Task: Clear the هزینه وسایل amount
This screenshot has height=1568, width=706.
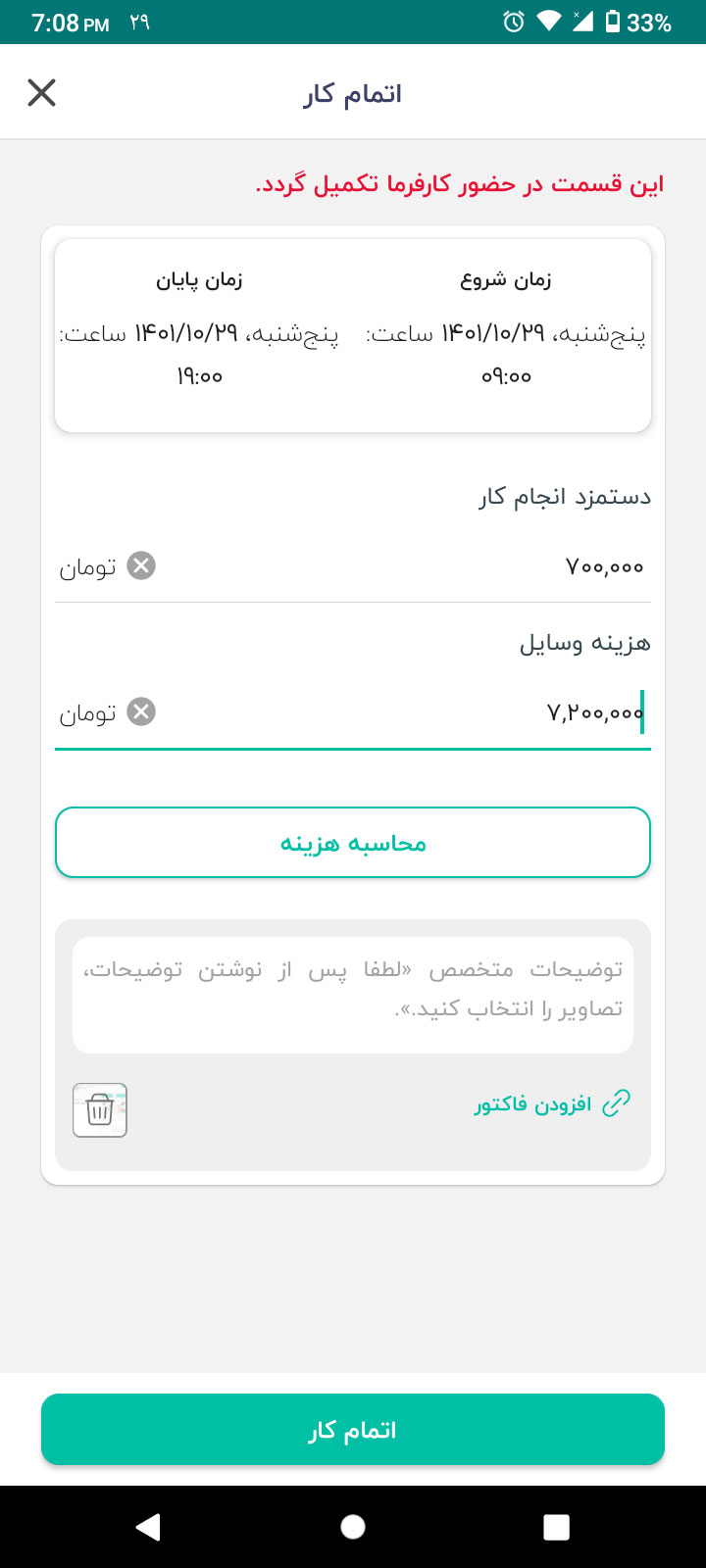Action: coord(142,711)
